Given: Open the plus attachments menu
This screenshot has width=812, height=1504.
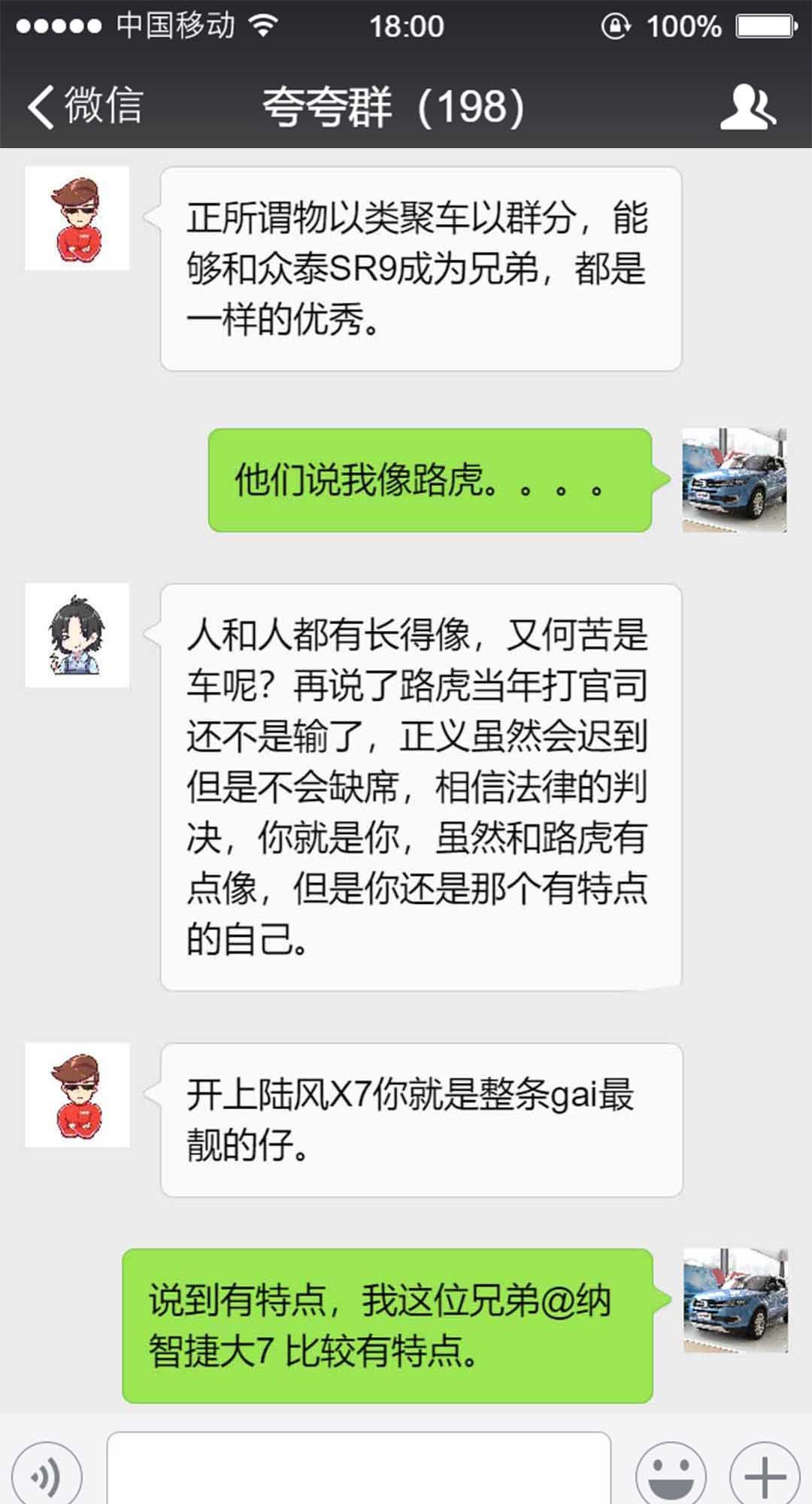Looking at the screenshot, I should (765, 1475).
